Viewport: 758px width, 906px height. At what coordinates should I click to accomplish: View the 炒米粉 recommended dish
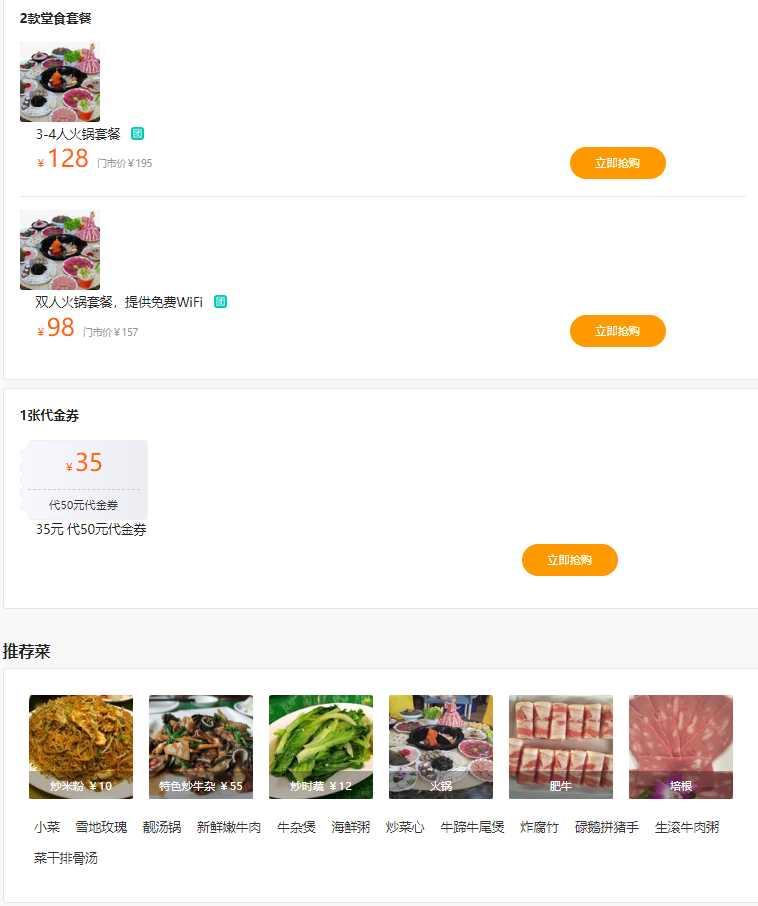coord(81,746)
